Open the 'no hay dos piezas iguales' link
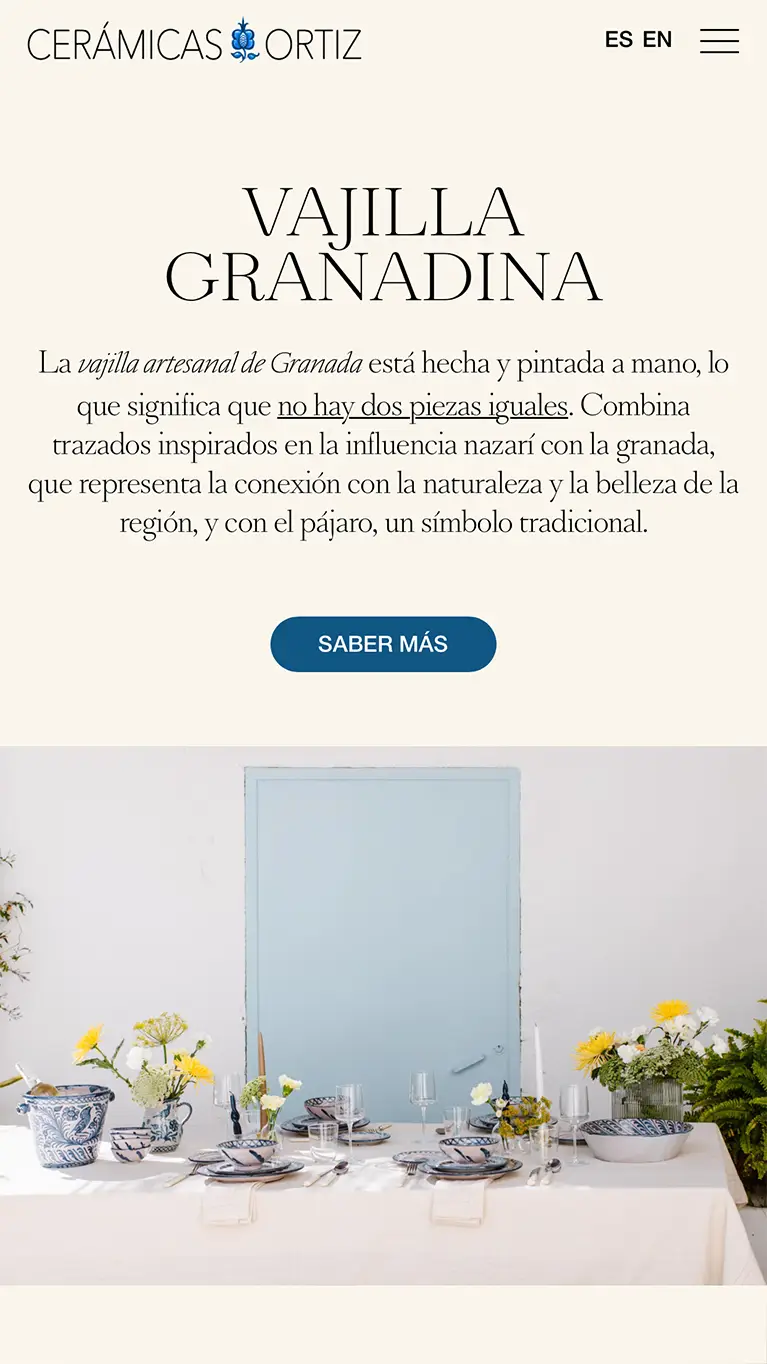 tap(422, 406)
